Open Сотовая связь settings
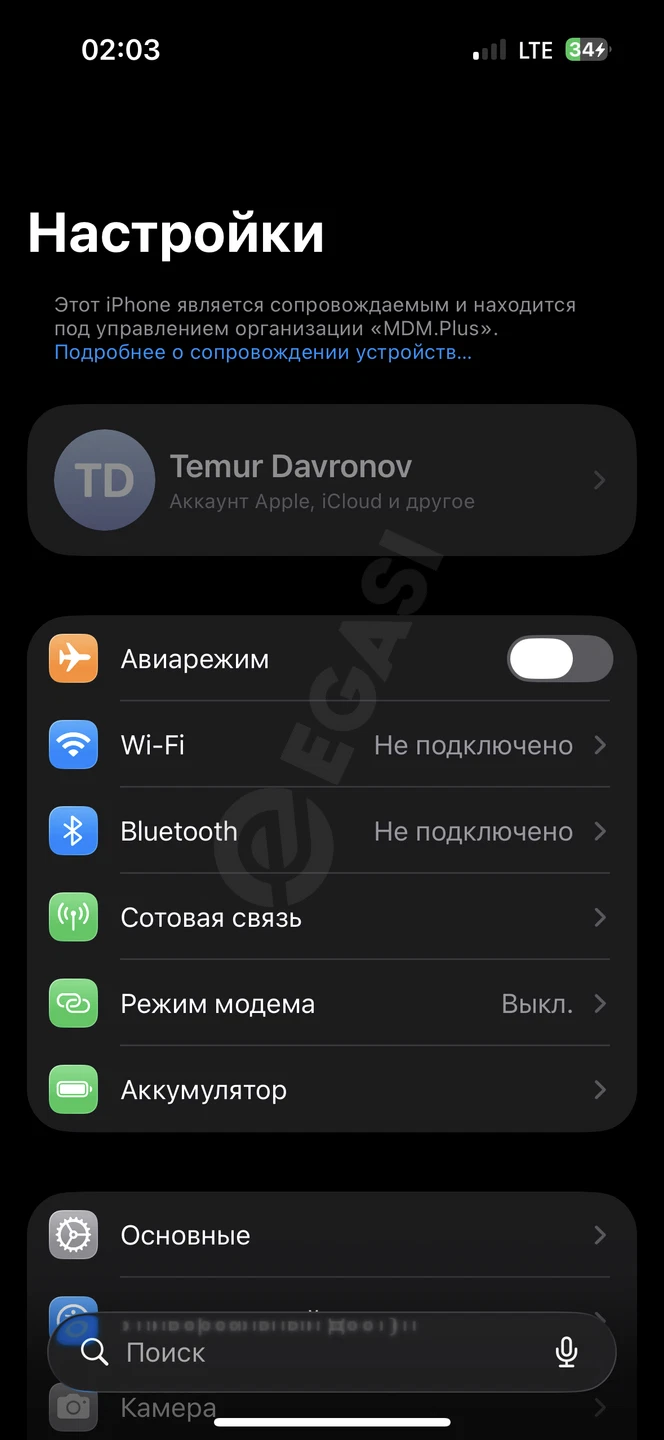The height and width of the screenshot is (1440, 664). tap(332, 917)
